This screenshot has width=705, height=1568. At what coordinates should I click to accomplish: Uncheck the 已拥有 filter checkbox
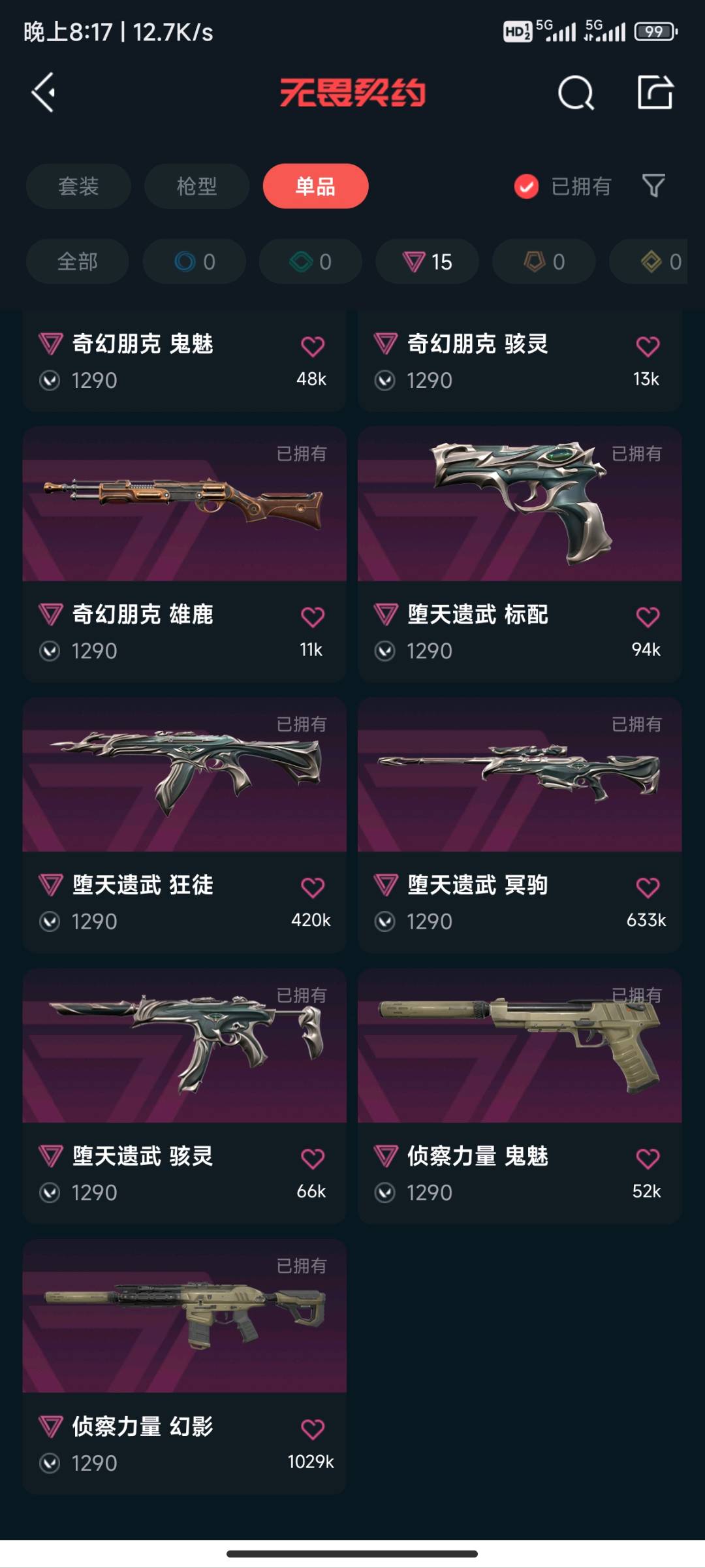[526, 187]
